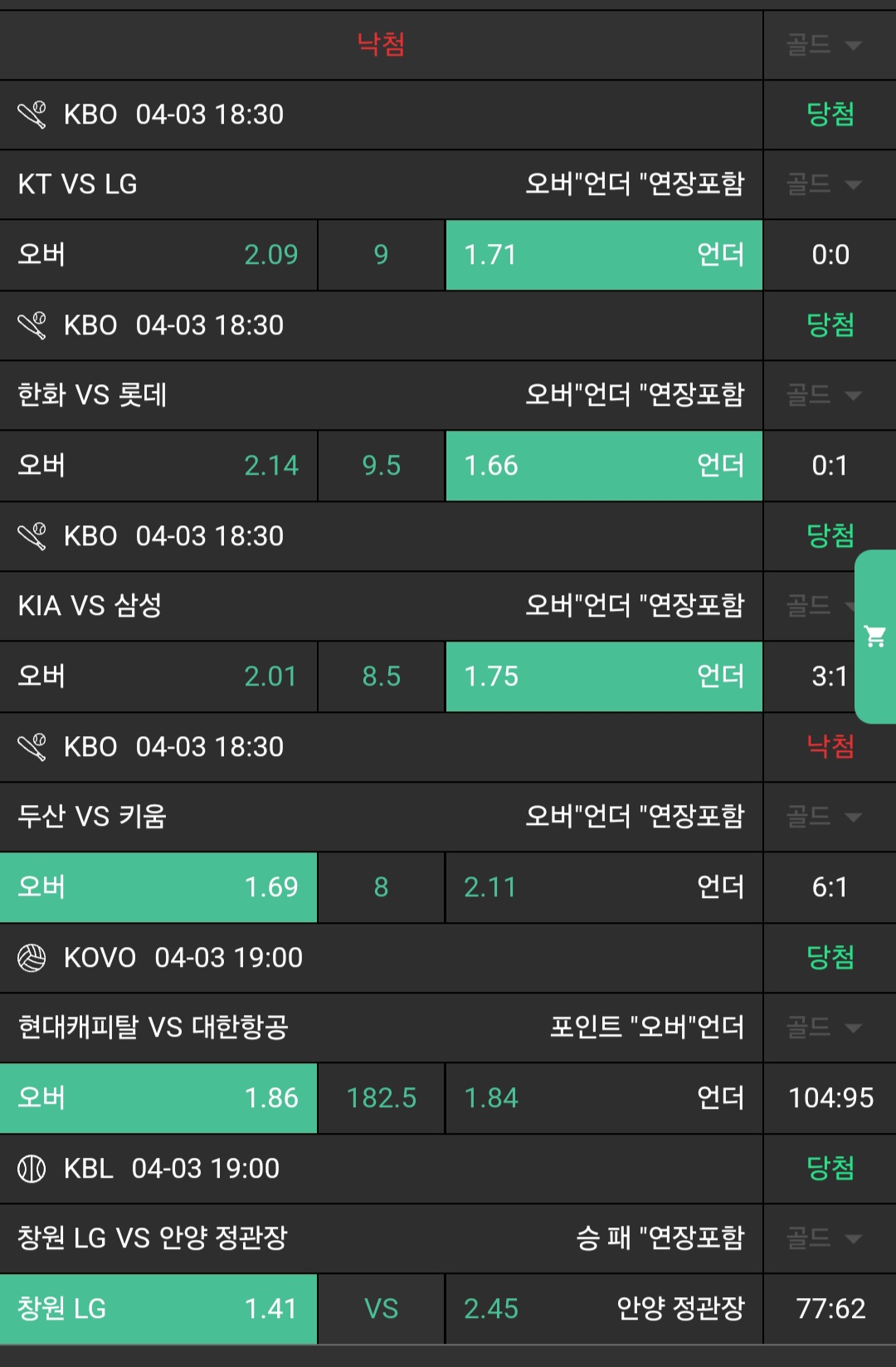Open the 골드 dropdown in the top 낙첨 row
This screenshot has width=896, height=1367.
[825, 45]
